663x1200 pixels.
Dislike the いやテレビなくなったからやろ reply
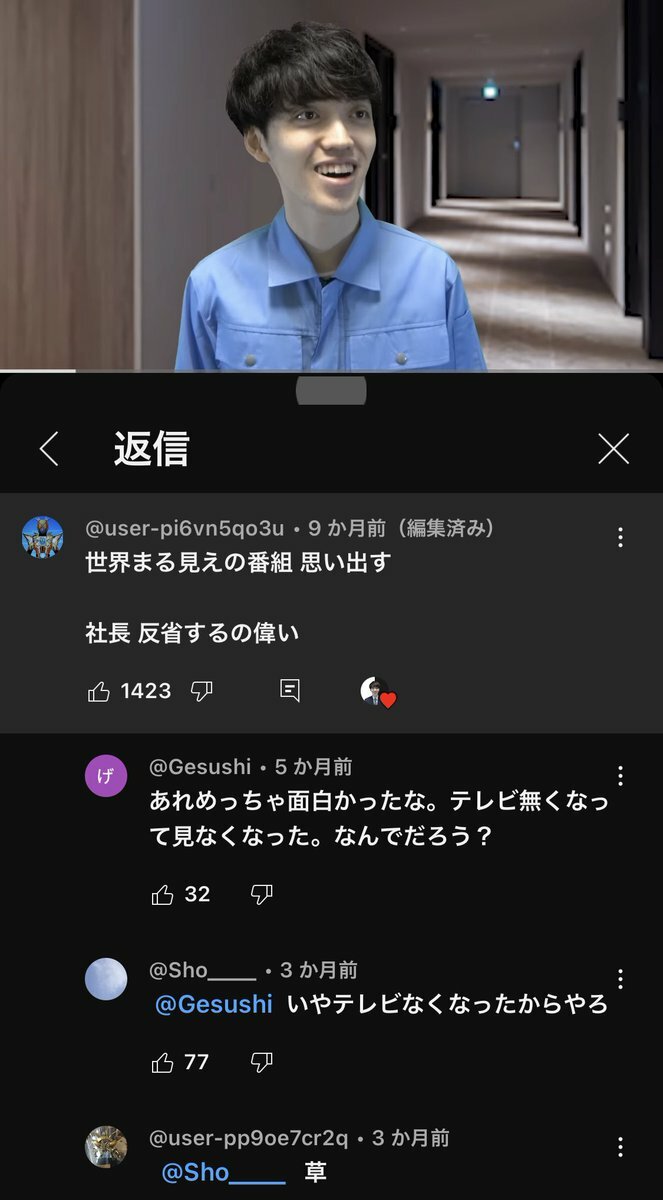pos(261,1063)
